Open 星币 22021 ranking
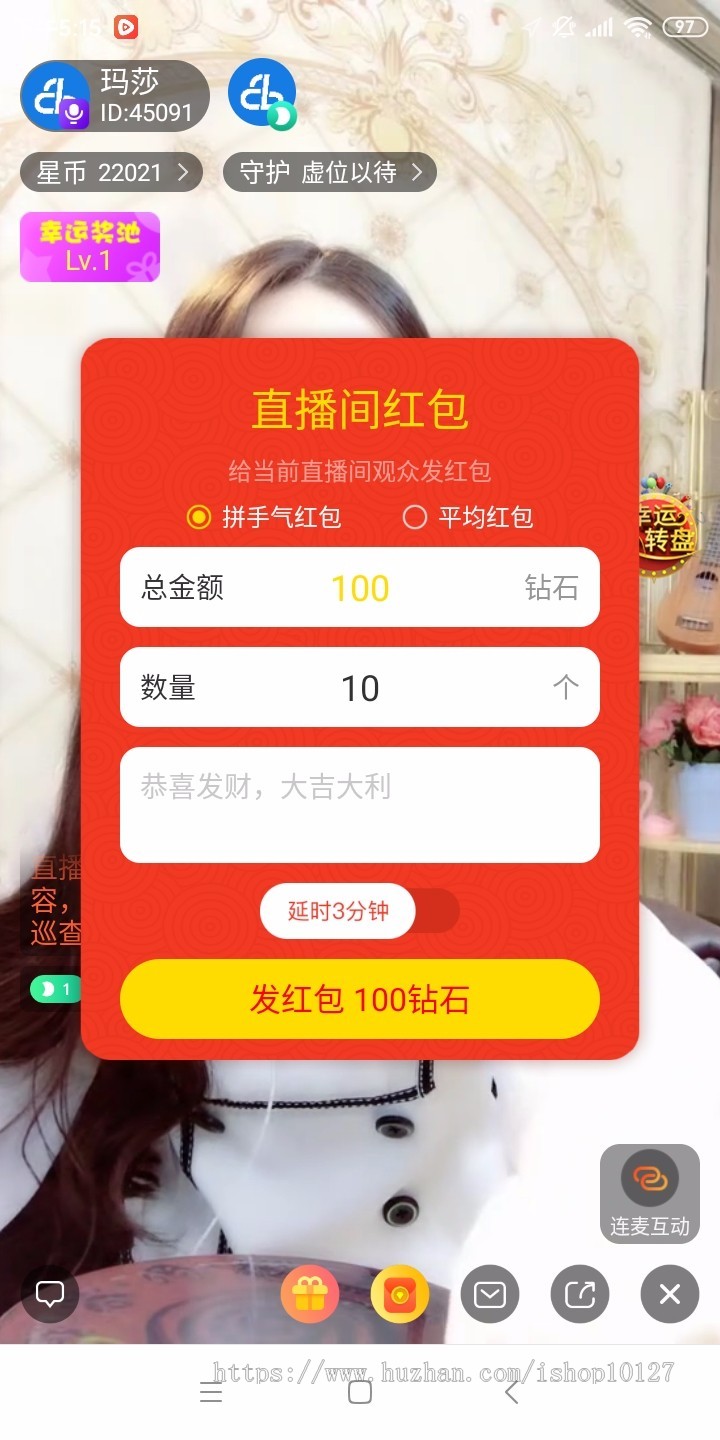Screen dimensions: 720x1440 tap(111, 173)
